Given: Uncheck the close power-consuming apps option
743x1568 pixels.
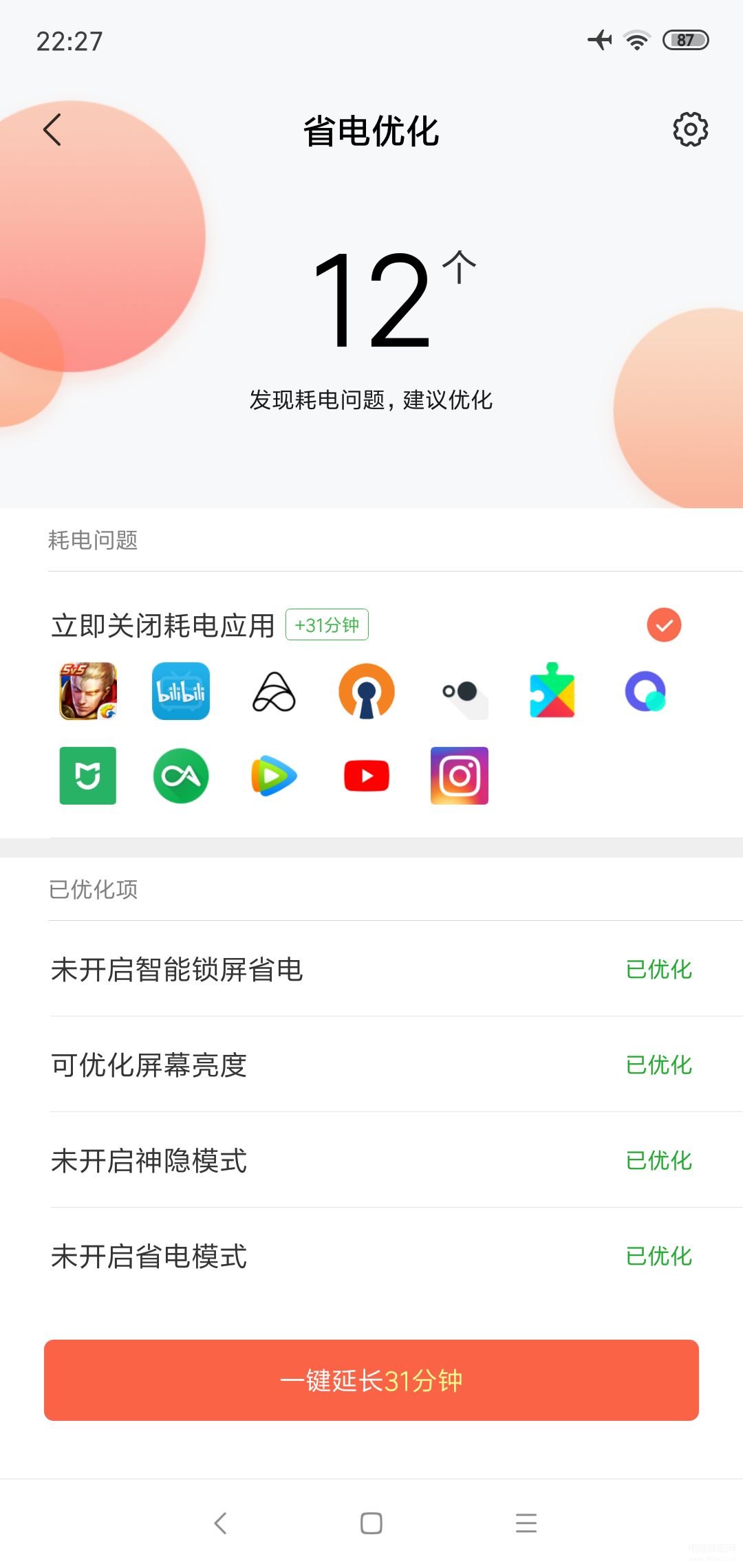Looking at the screenshot, I should coord(664,625).
